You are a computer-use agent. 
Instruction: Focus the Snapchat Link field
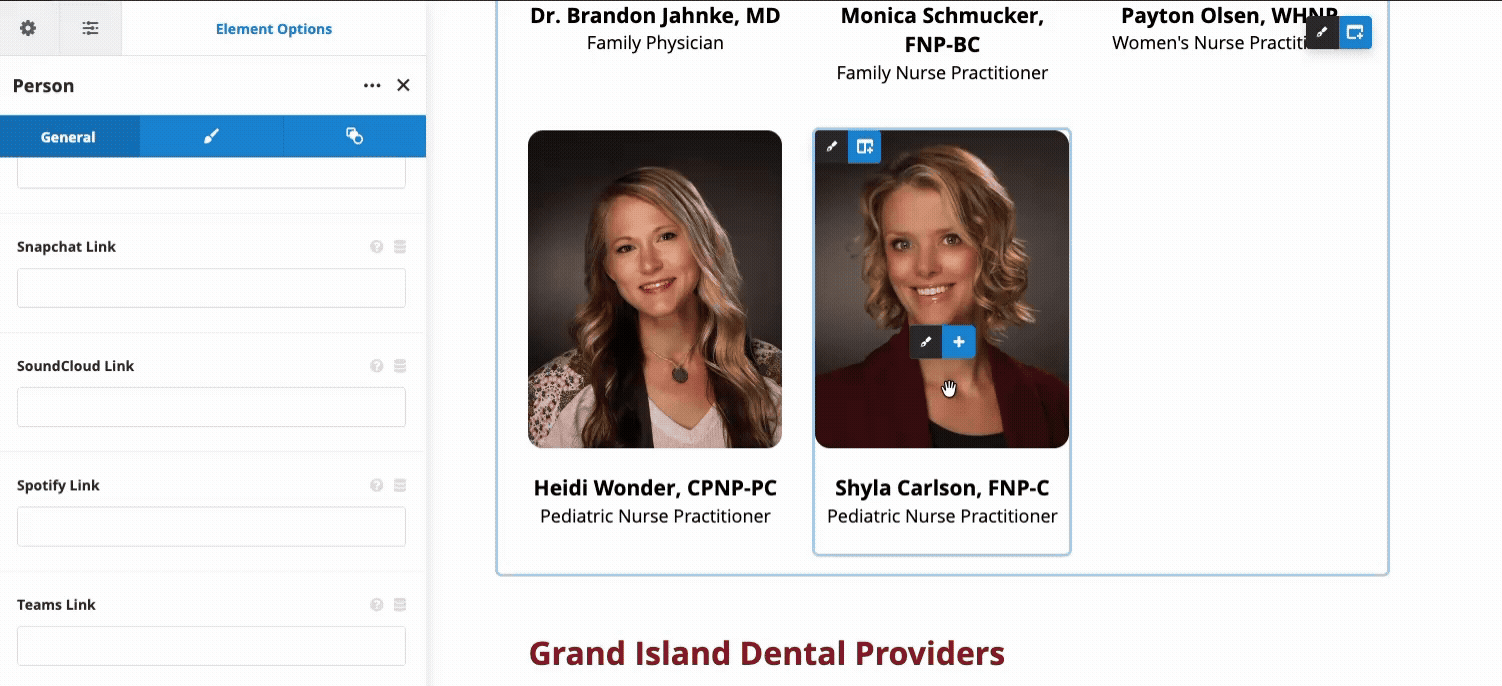(x=211, y=288)
